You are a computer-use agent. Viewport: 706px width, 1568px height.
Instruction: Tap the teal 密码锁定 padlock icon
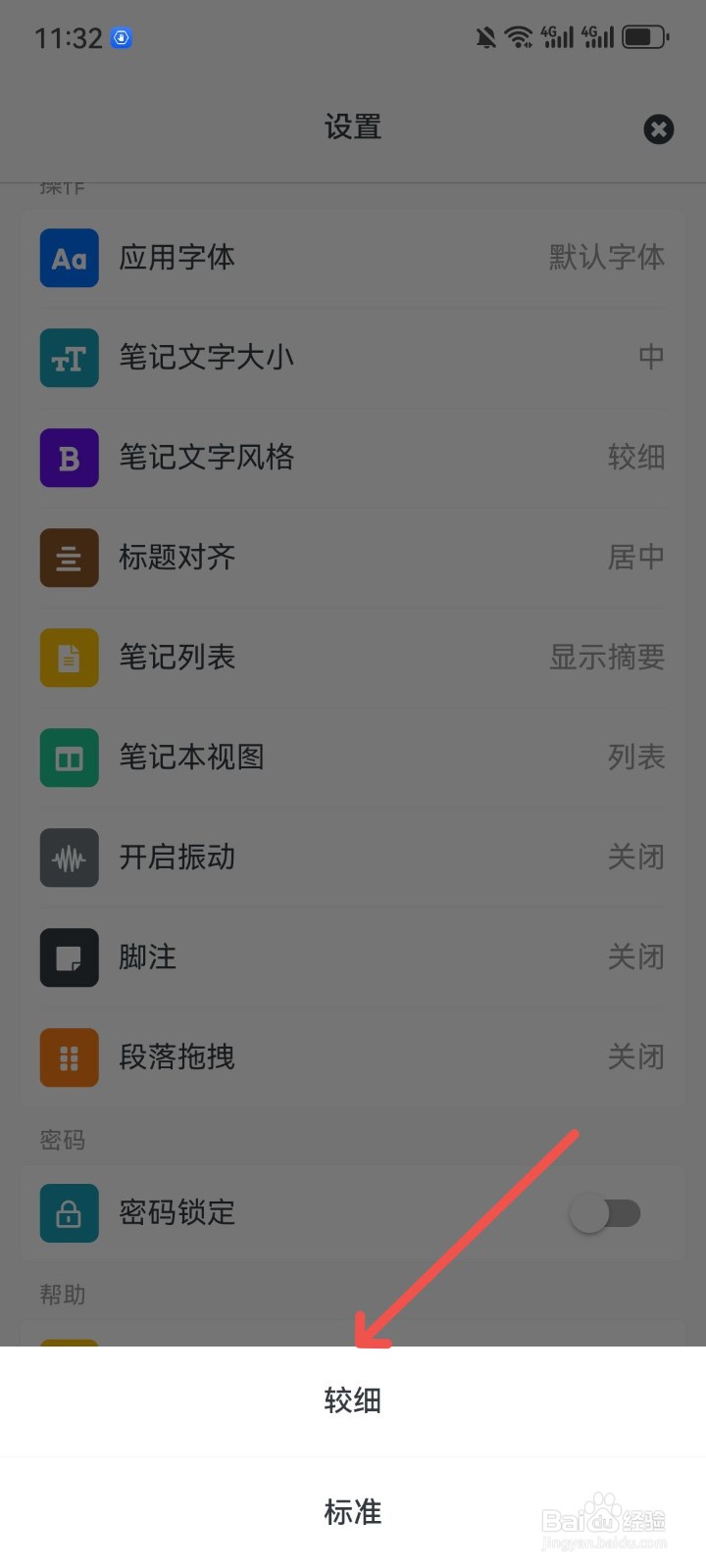click(x=69, y=1213)
